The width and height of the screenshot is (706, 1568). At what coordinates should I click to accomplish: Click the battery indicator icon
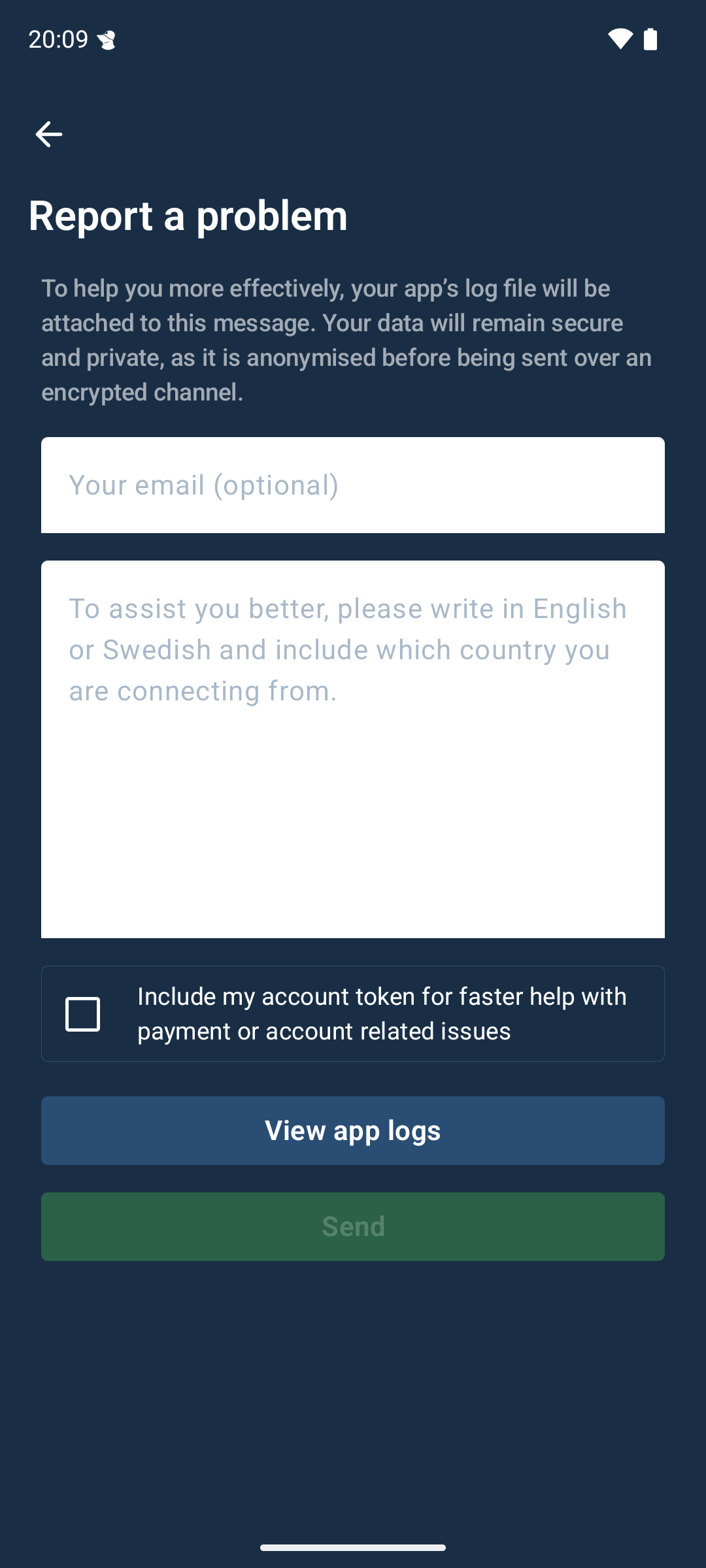pyautogui.click(x=652, y=41)
